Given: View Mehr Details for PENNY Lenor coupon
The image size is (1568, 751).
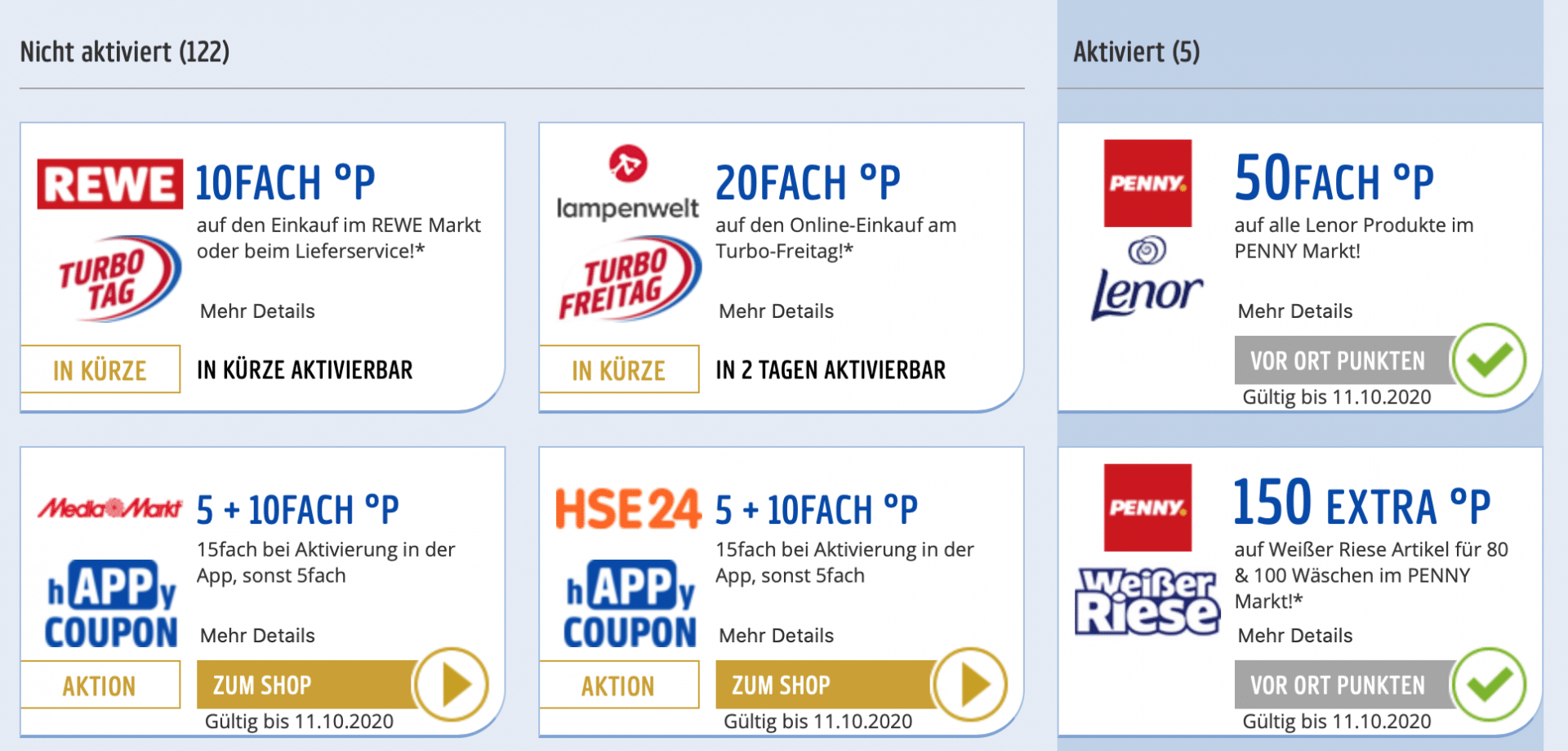Looking at the screenshot, I should point(1294,311).
